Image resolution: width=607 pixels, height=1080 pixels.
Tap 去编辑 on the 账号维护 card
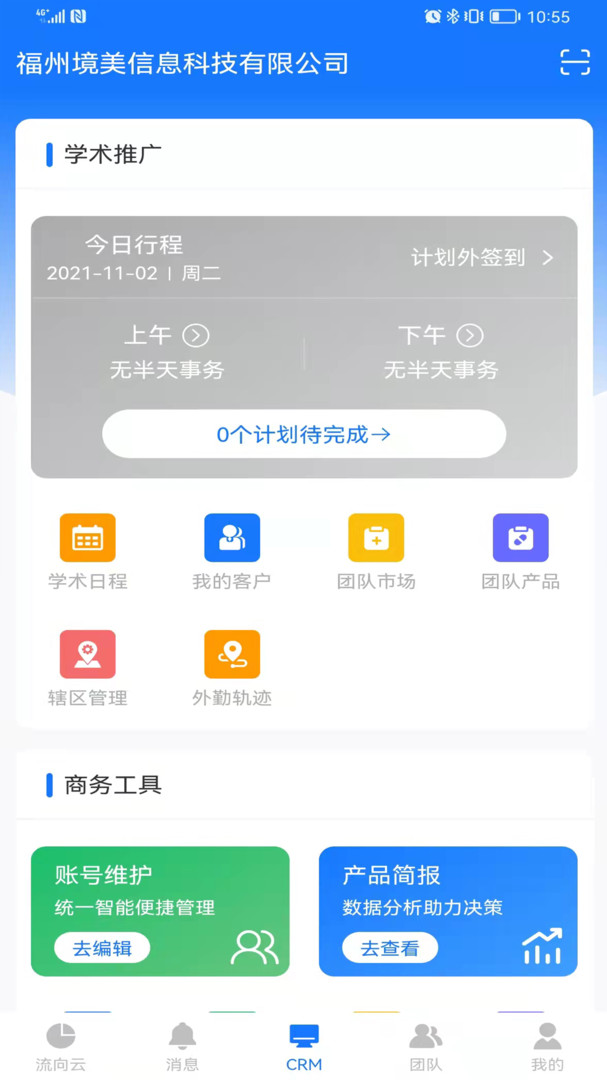(x=102, y=948)
